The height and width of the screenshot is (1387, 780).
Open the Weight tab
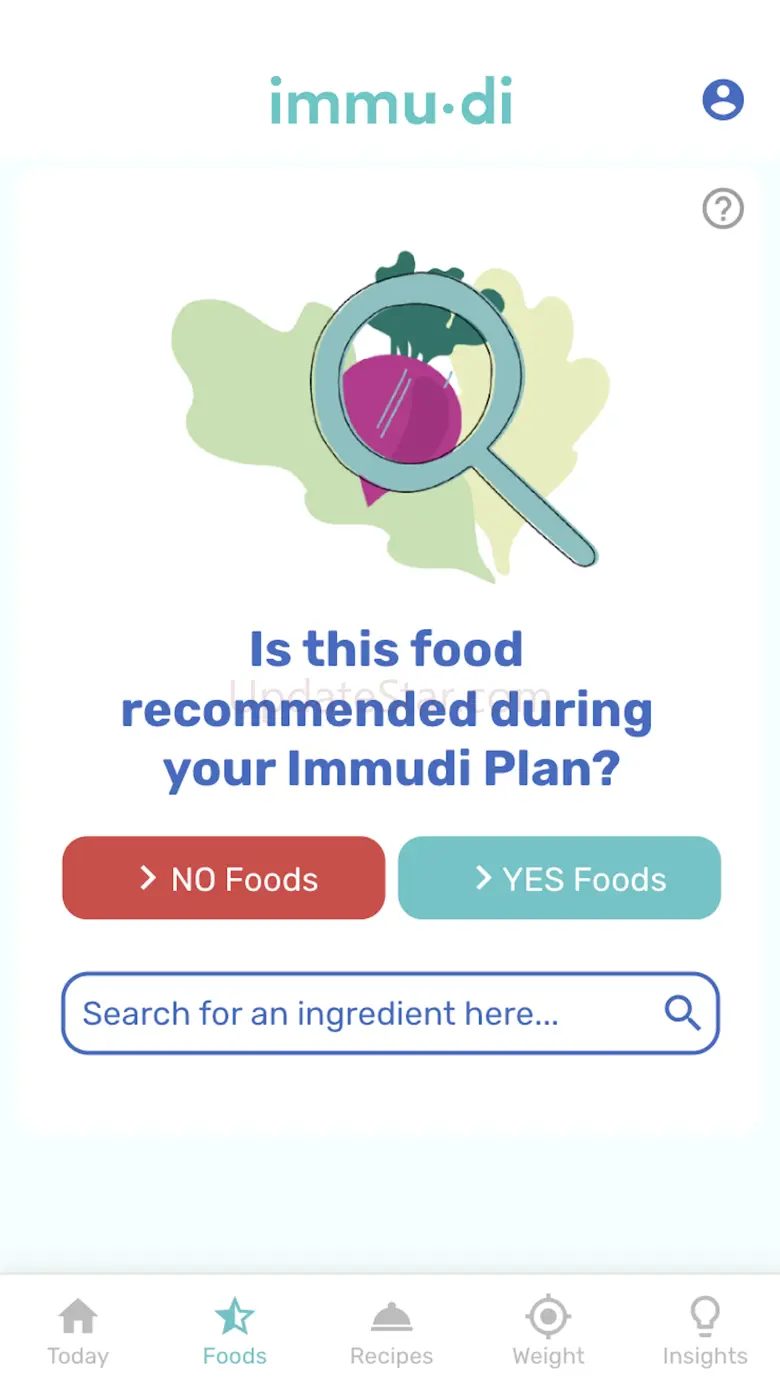pos(548,1332)
